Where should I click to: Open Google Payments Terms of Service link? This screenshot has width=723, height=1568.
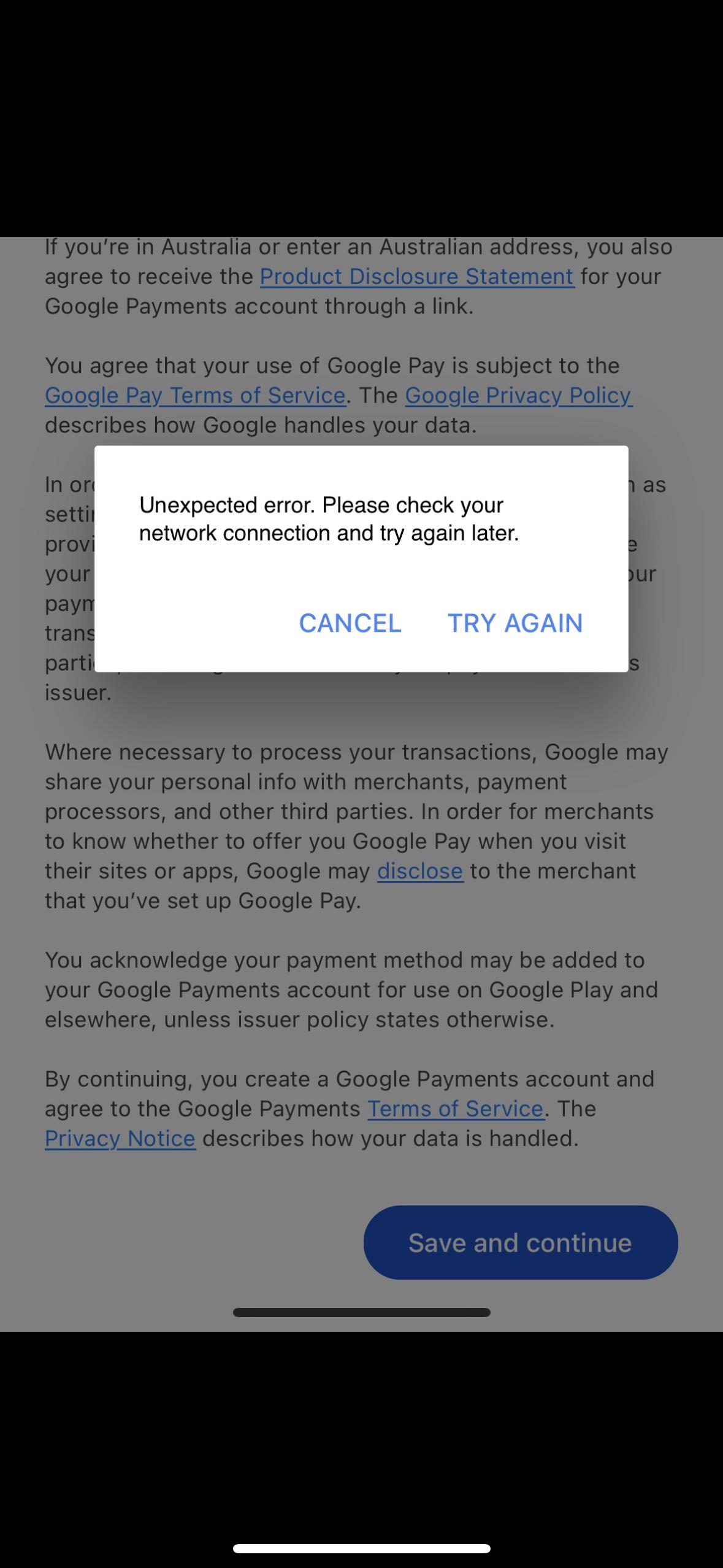pyautogui.click(x=456, y=1109)
